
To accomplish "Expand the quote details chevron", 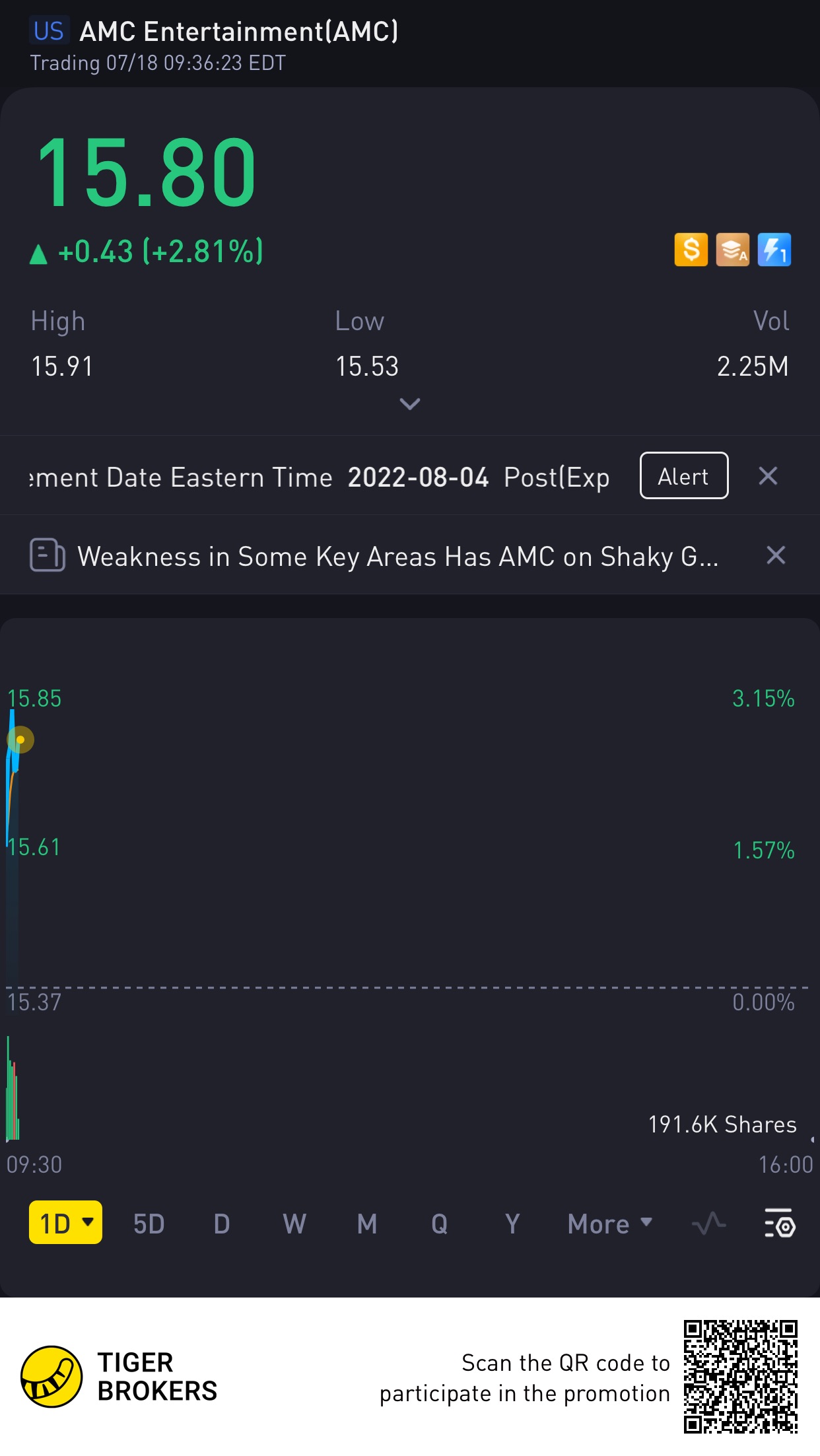I will point(410,403).
